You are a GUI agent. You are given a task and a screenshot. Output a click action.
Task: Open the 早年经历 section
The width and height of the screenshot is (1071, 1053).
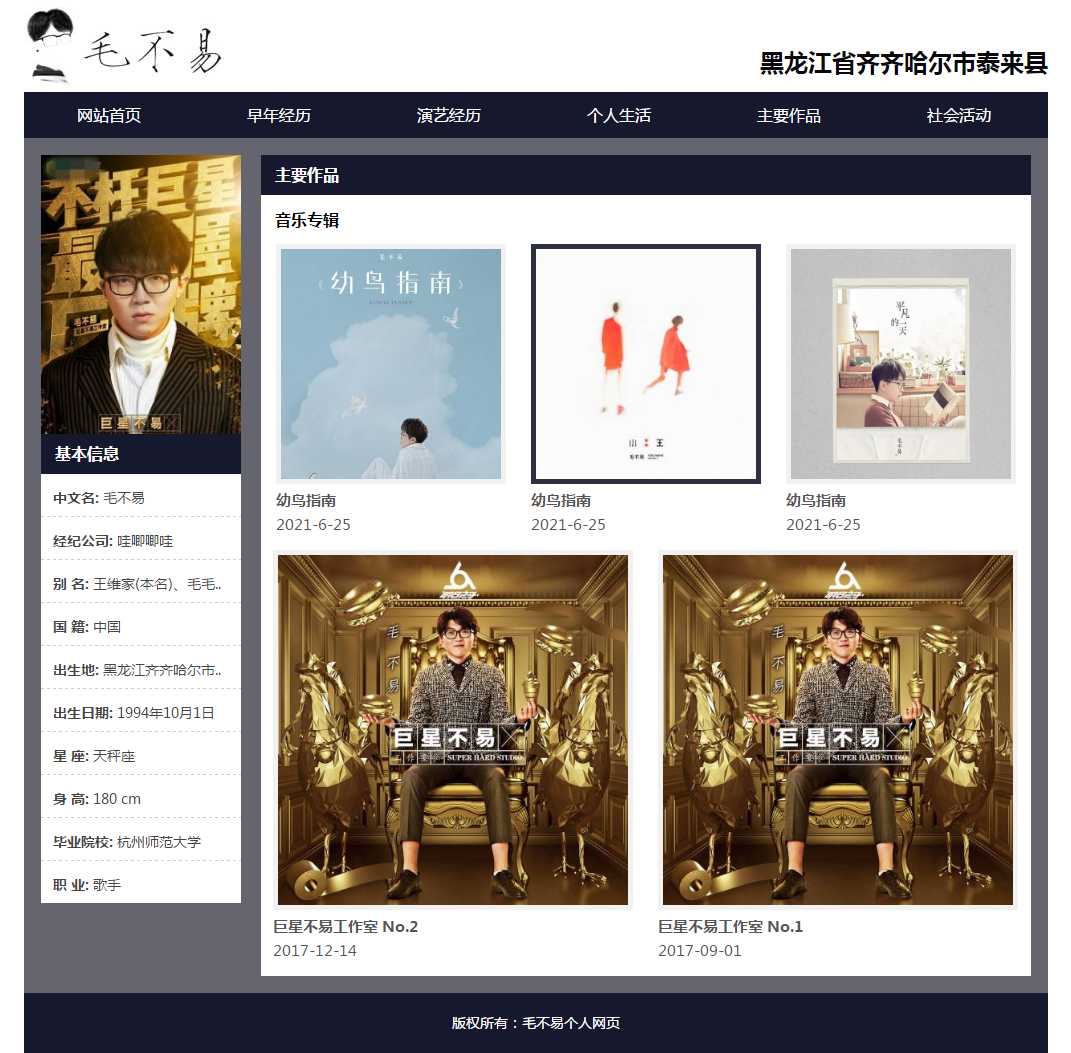coord(279,115)
